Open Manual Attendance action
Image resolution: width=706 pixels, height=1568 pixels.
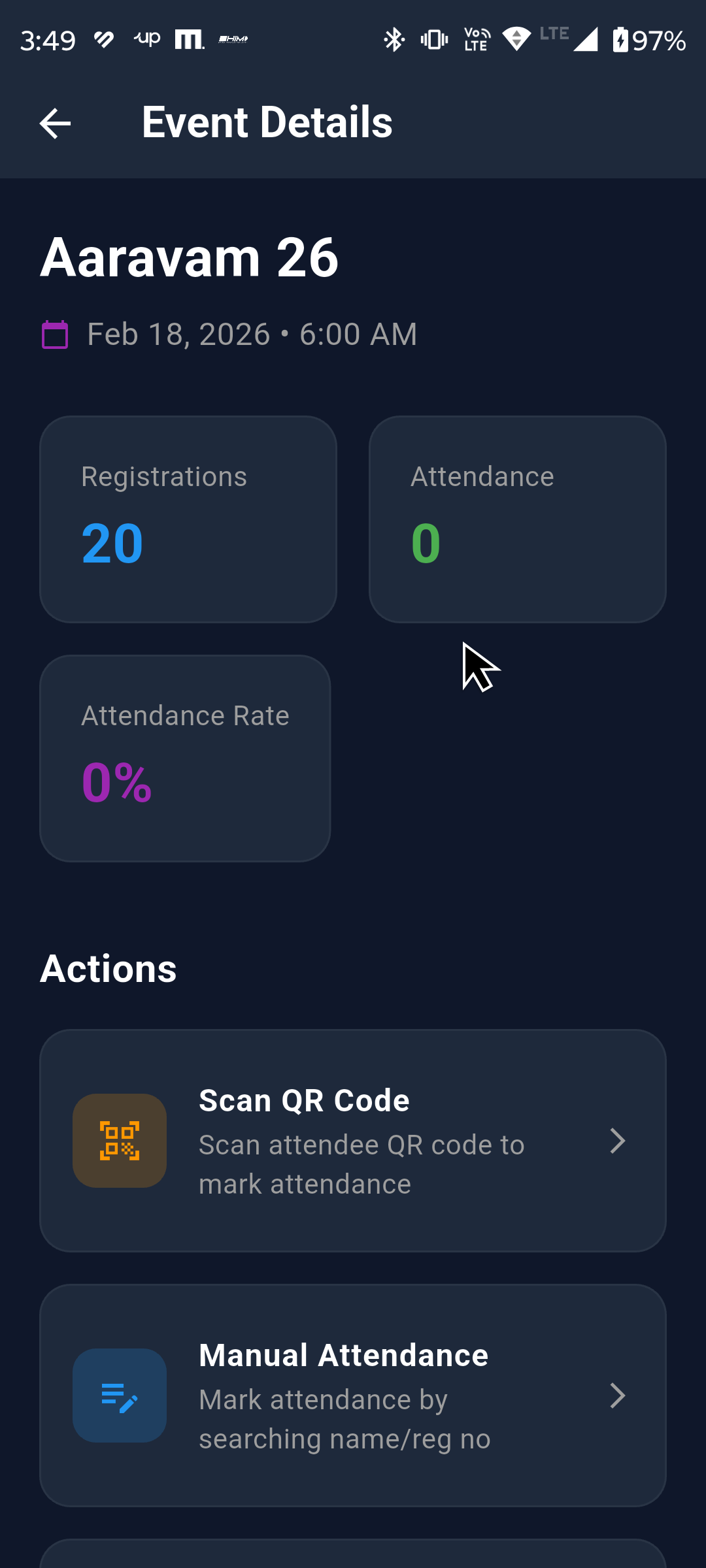pos(353,1396)
